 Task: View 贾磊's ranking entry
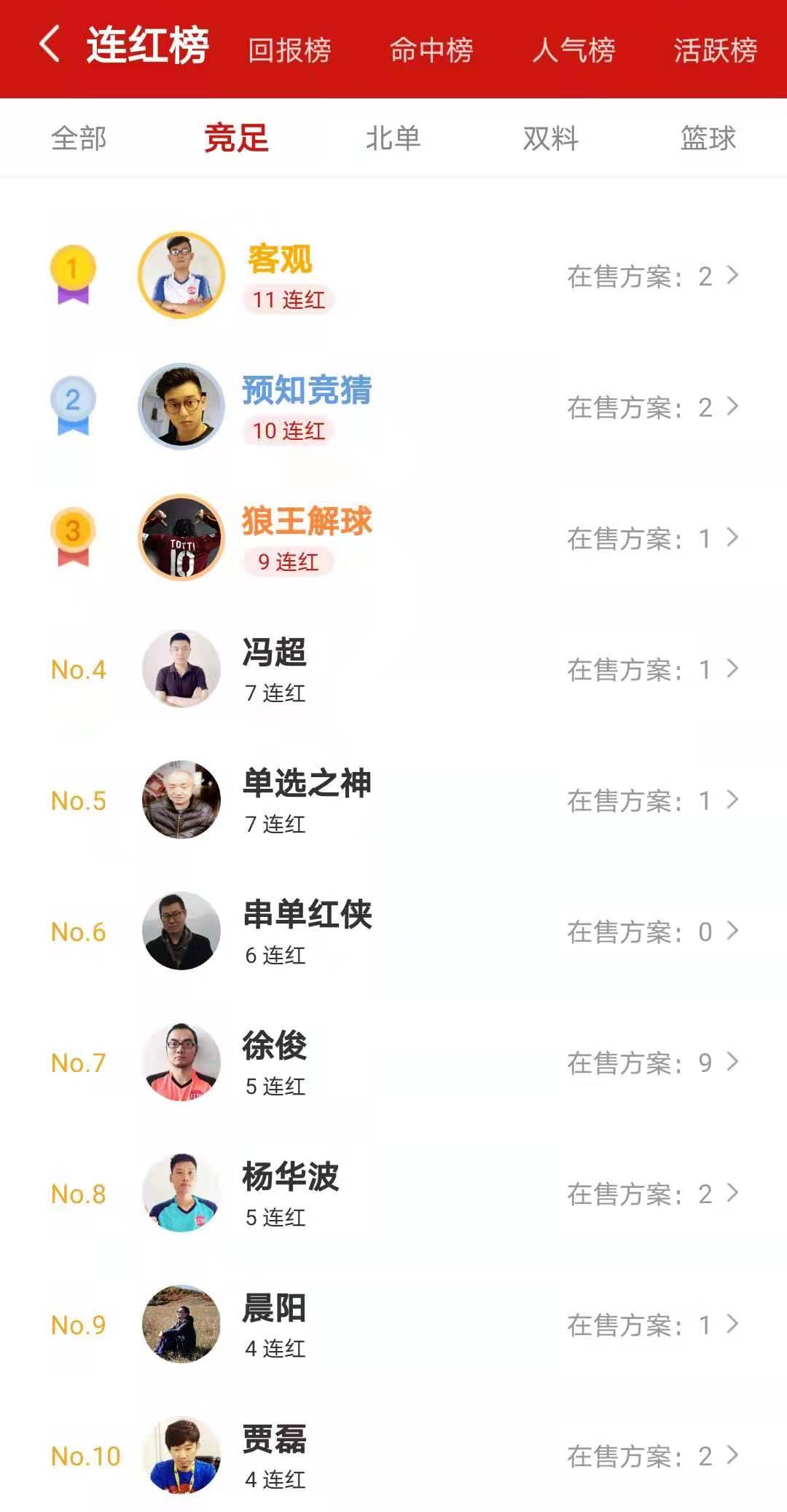(393, 1456)
